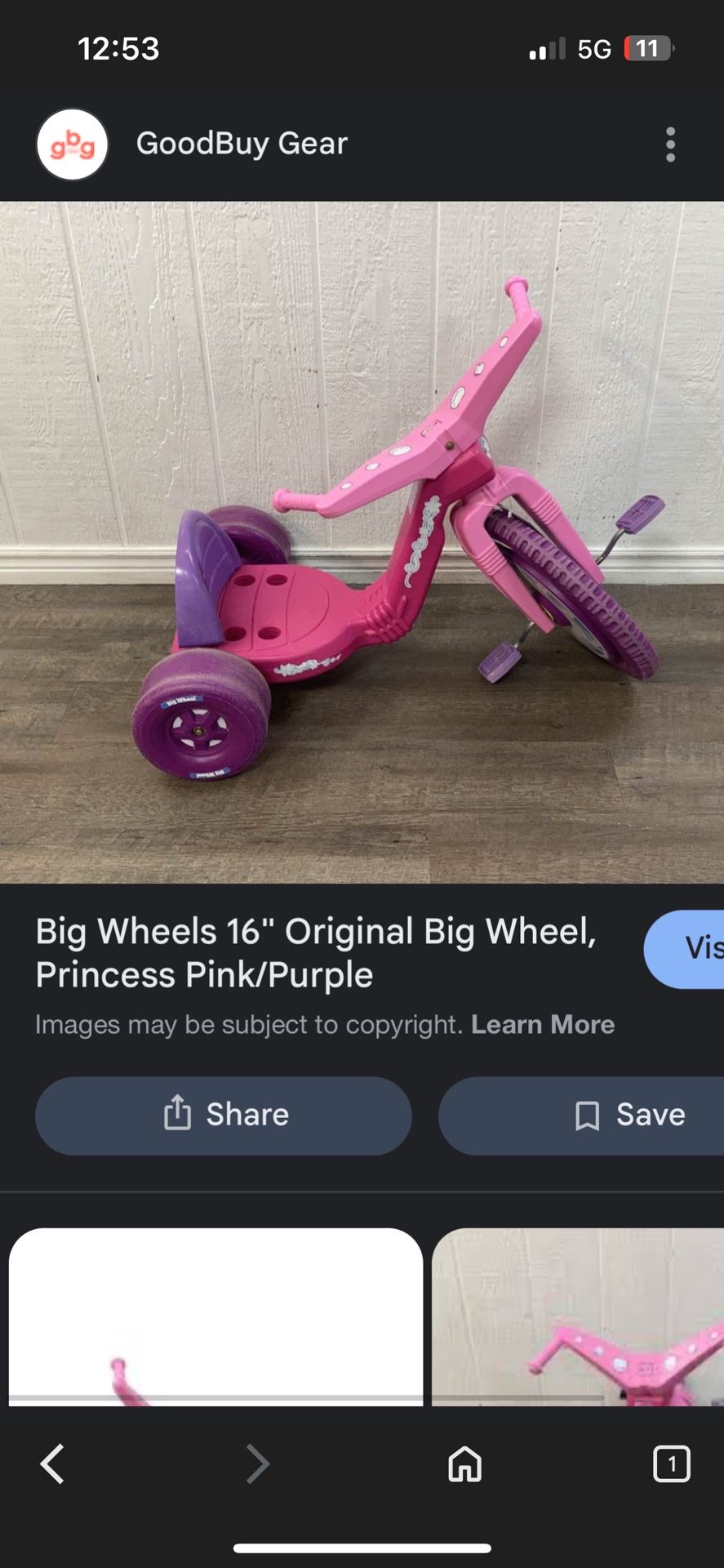Tap the low battery indicator showing 11

pyautogui.click(x=645, y=47)
